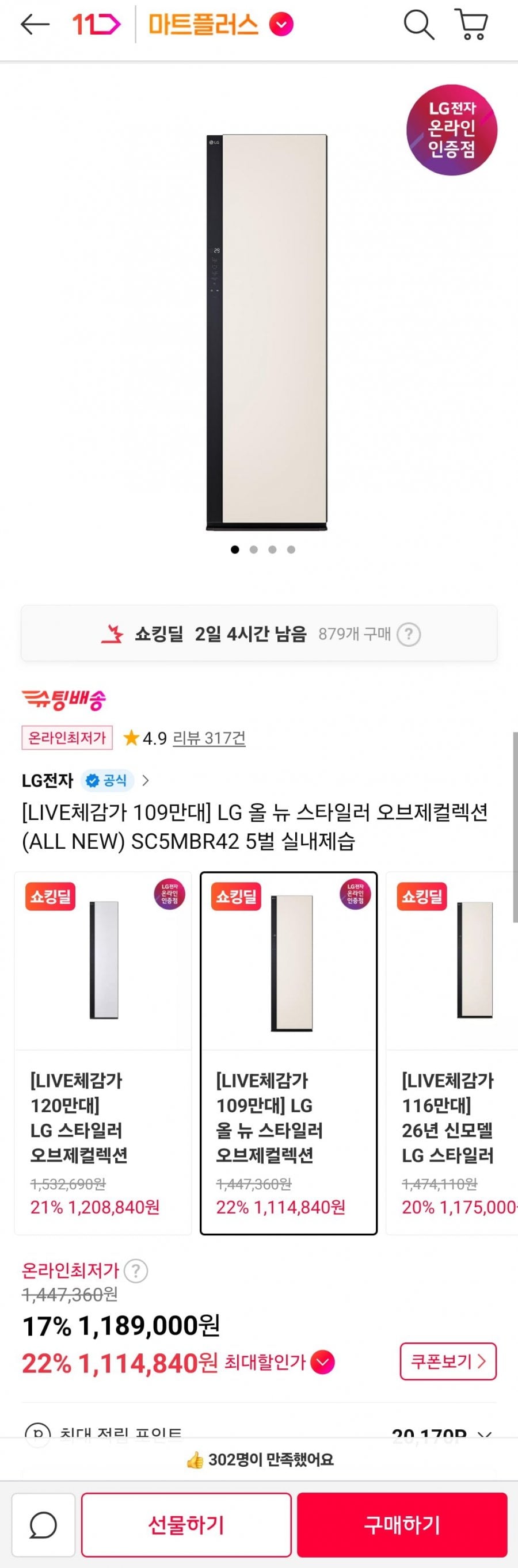Expand the 마트플러스 dropdown
This screenshot has height=1568, width=518.
point(281,25)
